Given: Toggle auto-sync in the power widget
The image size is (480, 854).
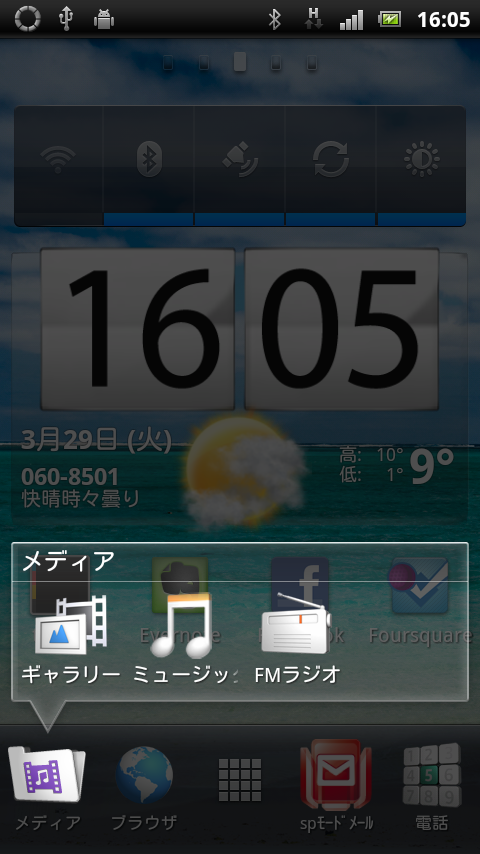Looking at the screenshot, I should tap(331, 166).
